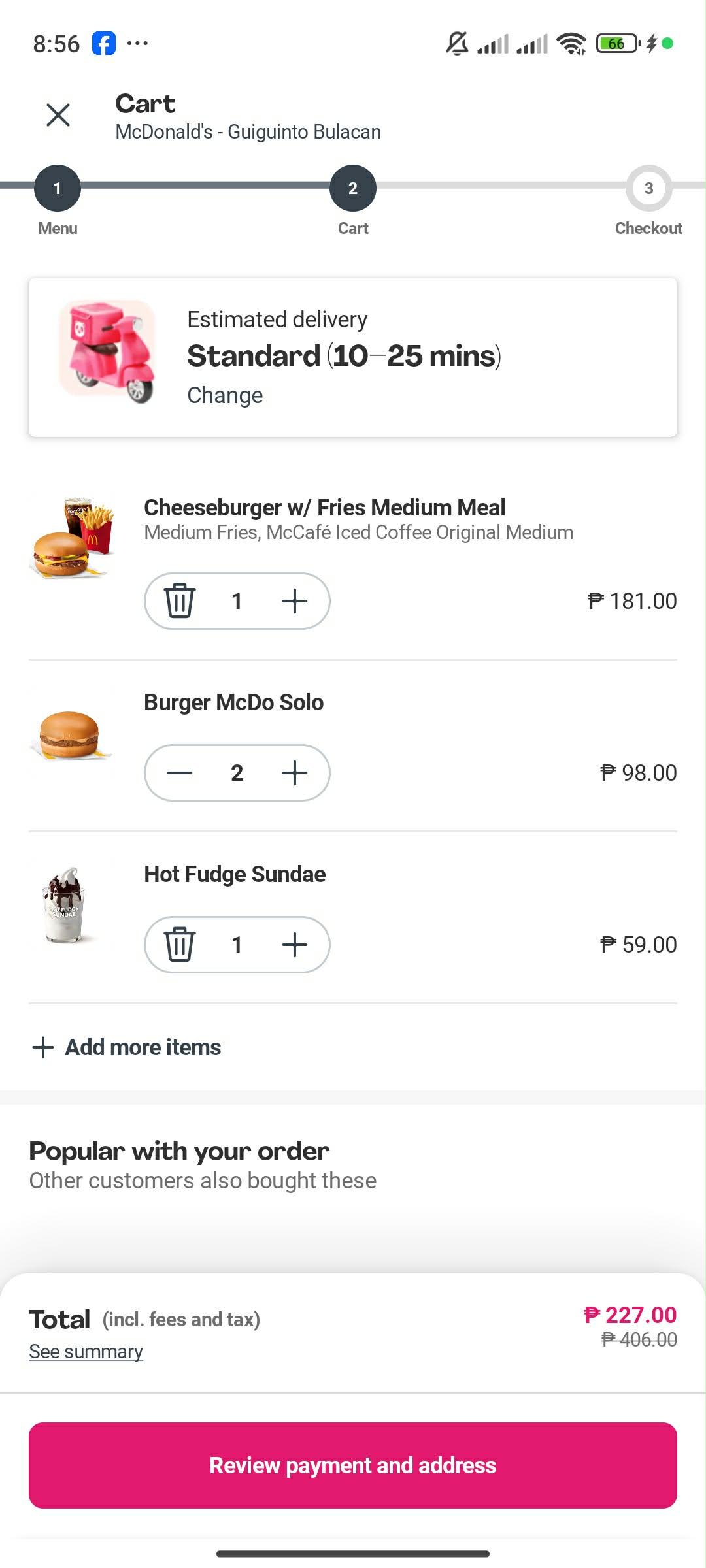Change the estimated delivery option
This screenshot has height=1568, width=706.
(224, 395)
